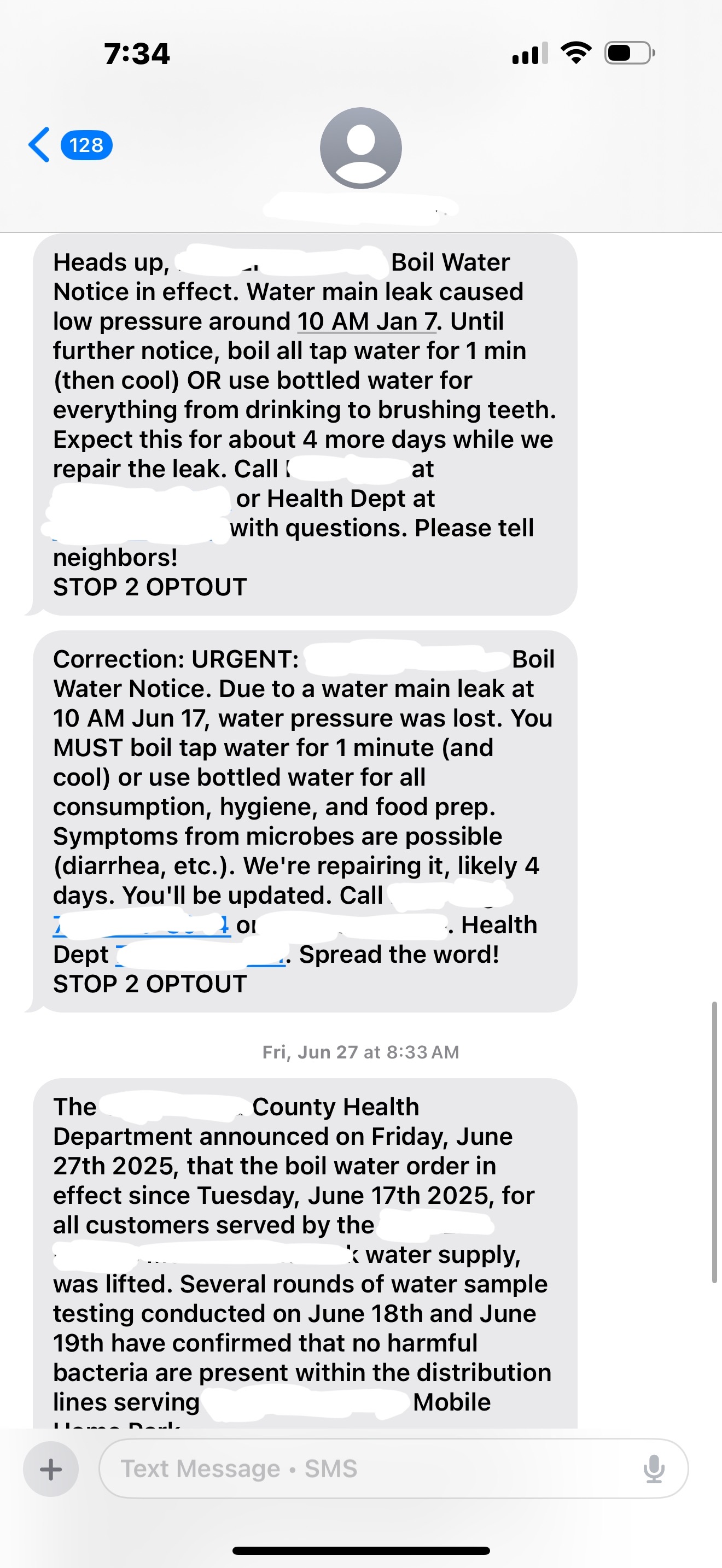Tap the underlined 10 AM Jan 7 date

click(x=367, y=321)
